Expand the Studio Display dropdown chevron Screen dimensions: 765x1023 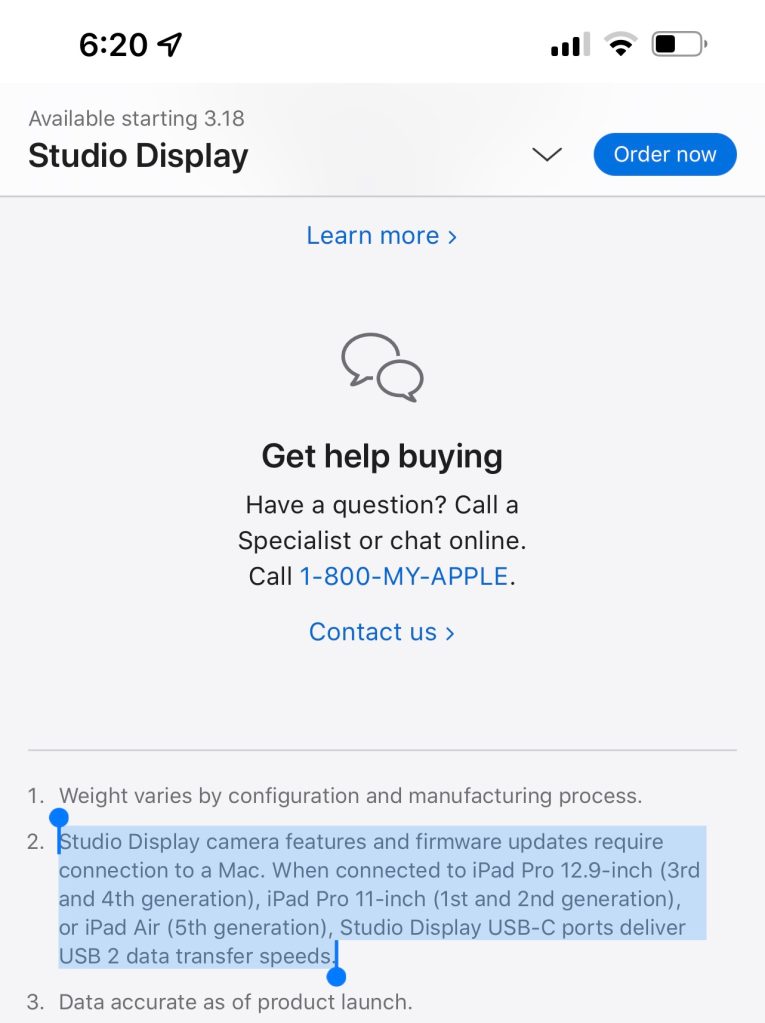click(547, 155)
